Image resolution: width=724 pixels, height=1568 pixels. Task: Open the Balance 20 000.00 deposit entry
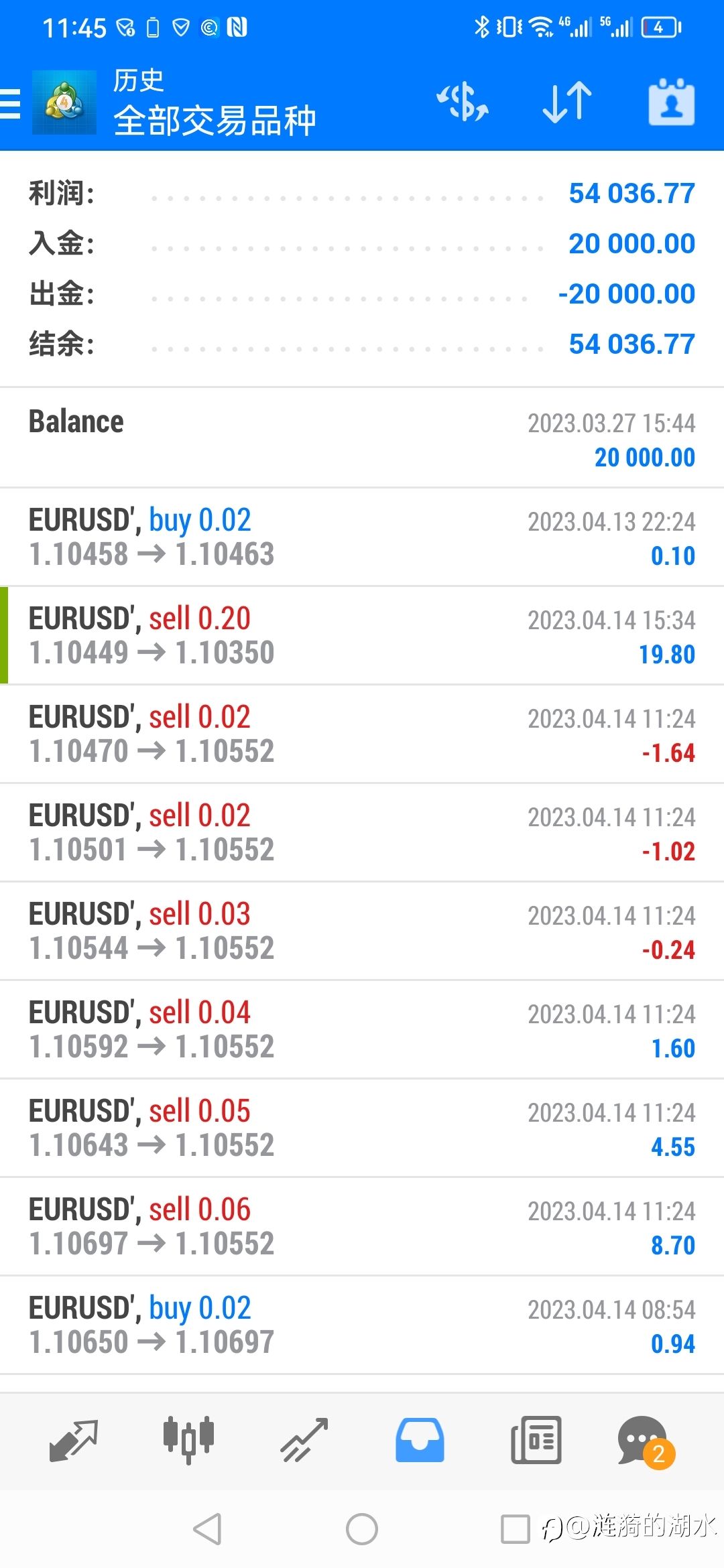point(362,438)
